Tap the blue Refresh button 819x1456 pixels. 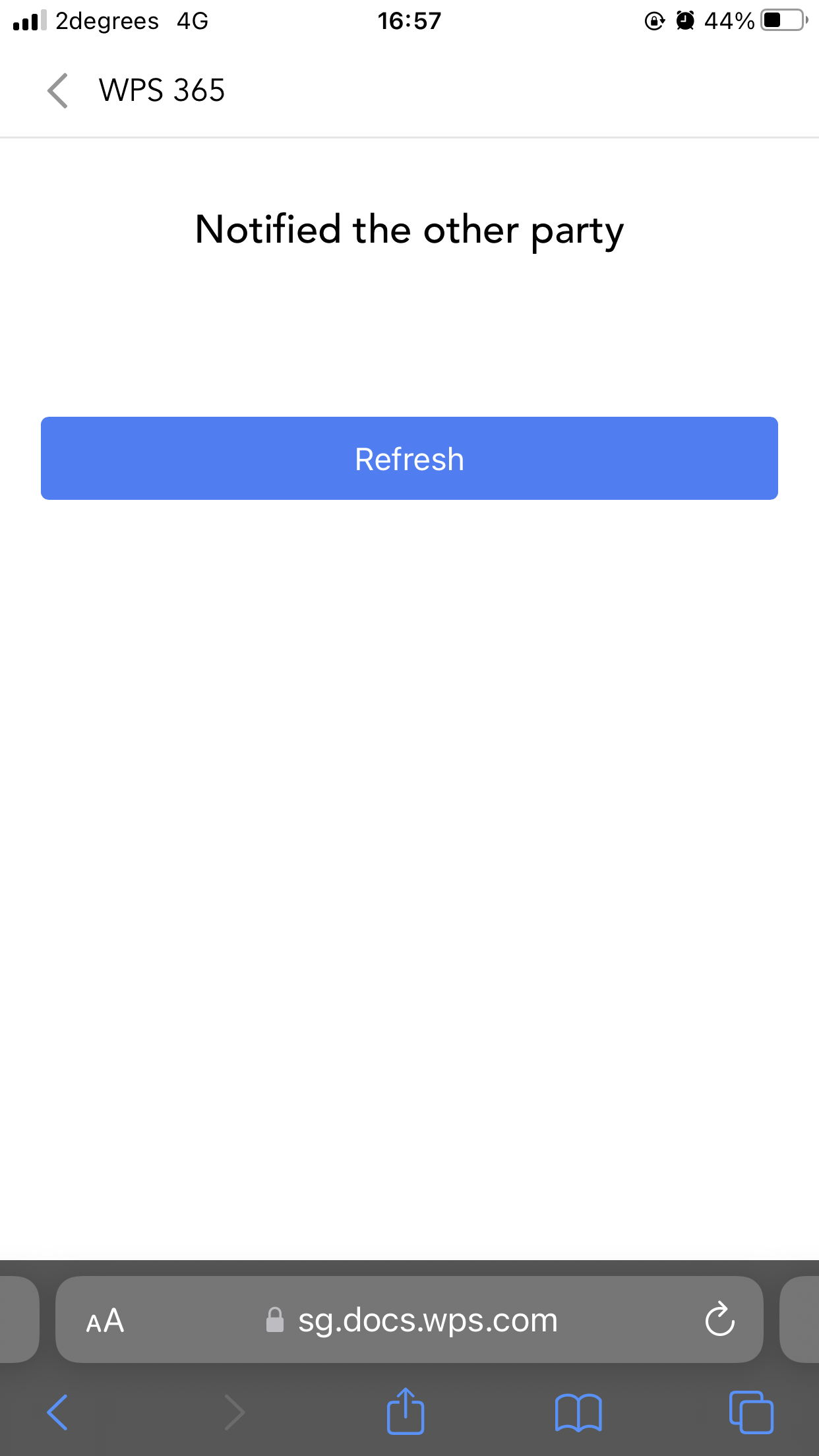(409, 458)
